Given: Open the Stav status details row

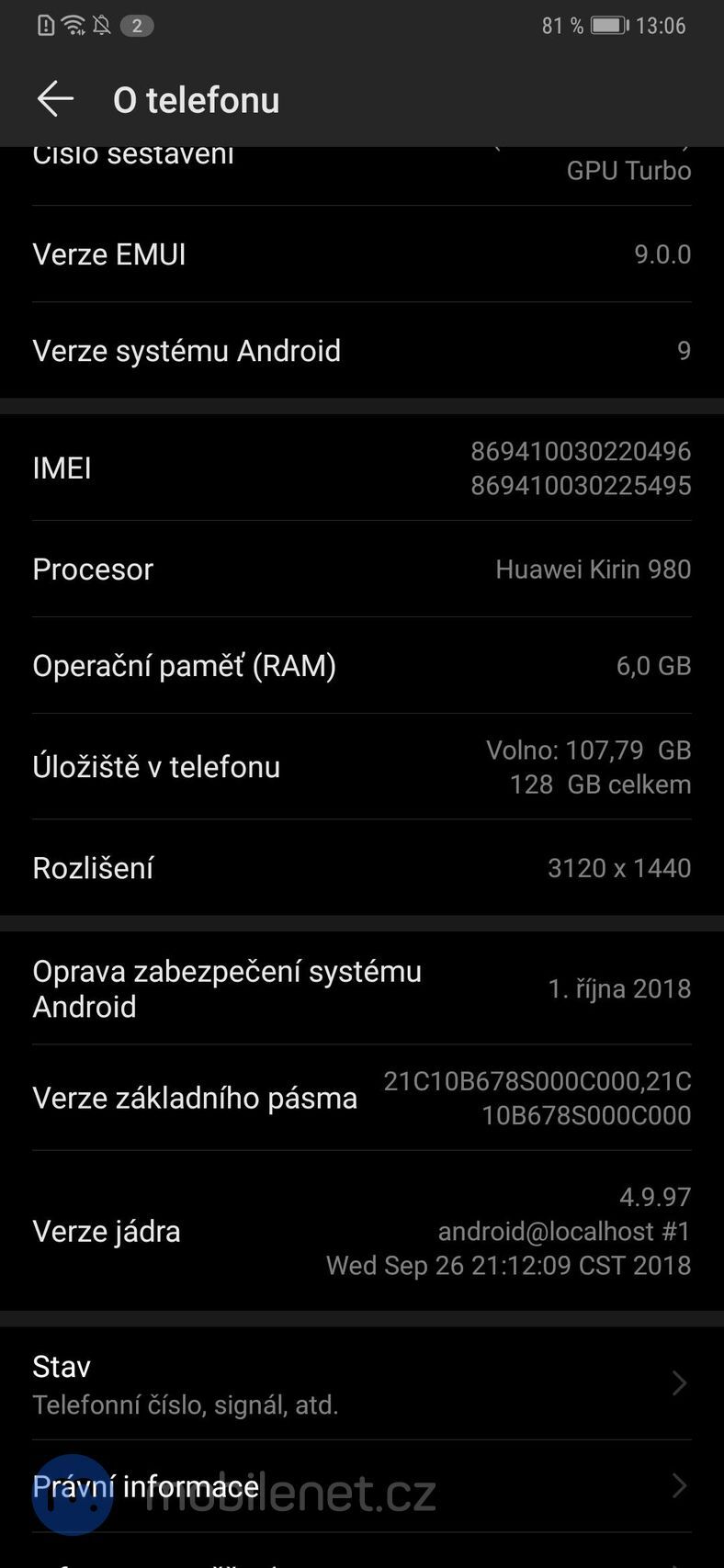Looking at the screenshot, I should (362, 1382).
